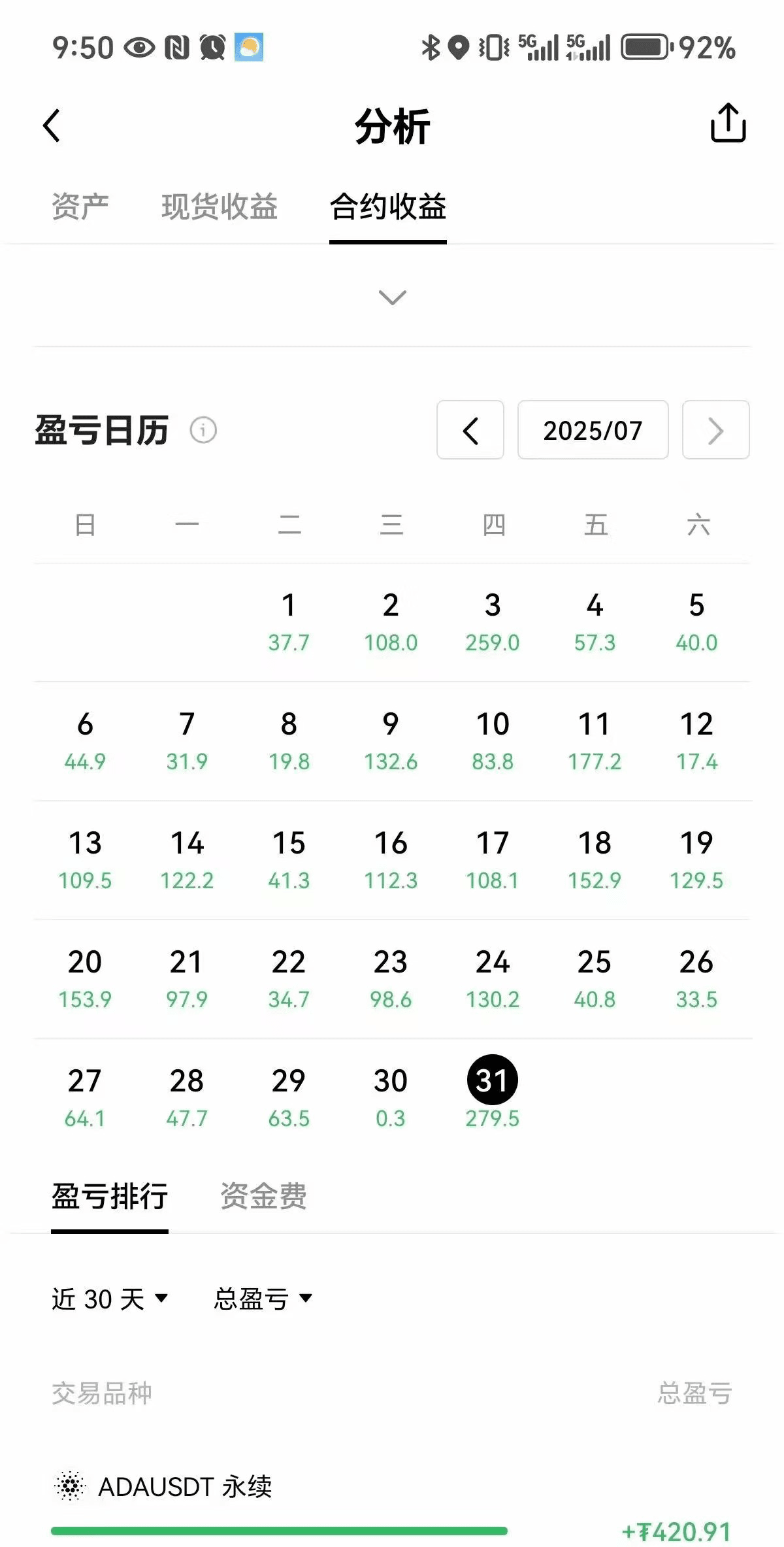The width and height of the screenshot is (784, 1547).
Task: Switch to the 资产 tab
Action: (80, 207)
